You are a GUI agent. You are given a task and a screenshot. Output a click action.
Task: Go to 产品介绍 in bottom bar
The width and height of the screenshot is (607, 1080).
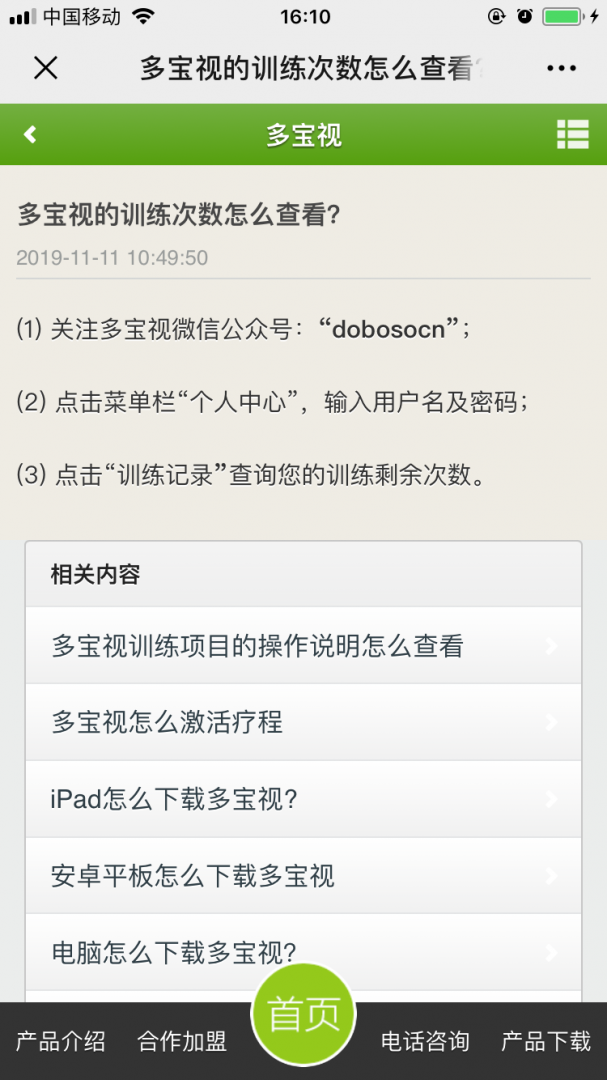[x=61, y=1041]
